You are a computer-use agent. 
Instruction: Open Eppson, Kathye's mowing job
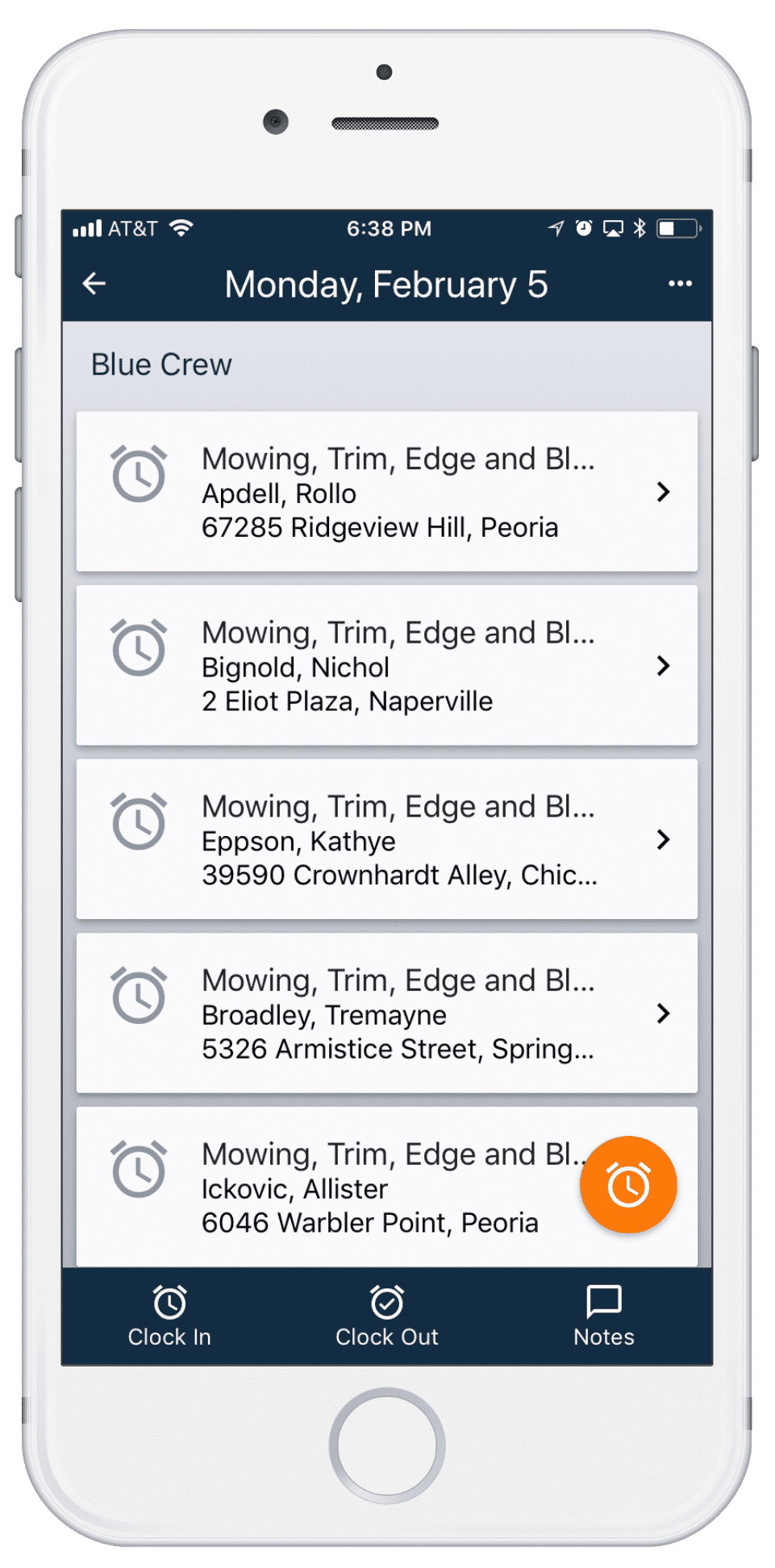[387, 839]
